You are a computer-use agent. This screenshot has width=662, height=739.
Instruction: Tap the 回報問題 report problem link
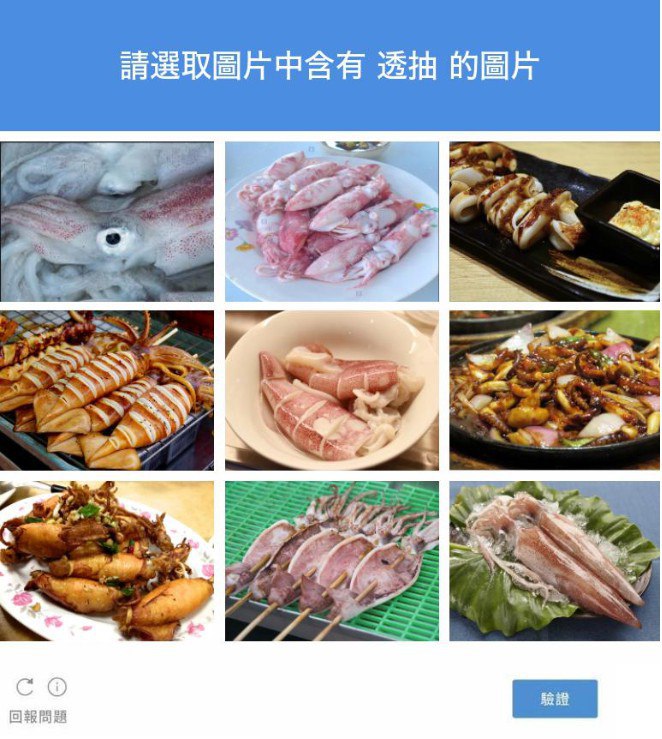coord(38,717)
